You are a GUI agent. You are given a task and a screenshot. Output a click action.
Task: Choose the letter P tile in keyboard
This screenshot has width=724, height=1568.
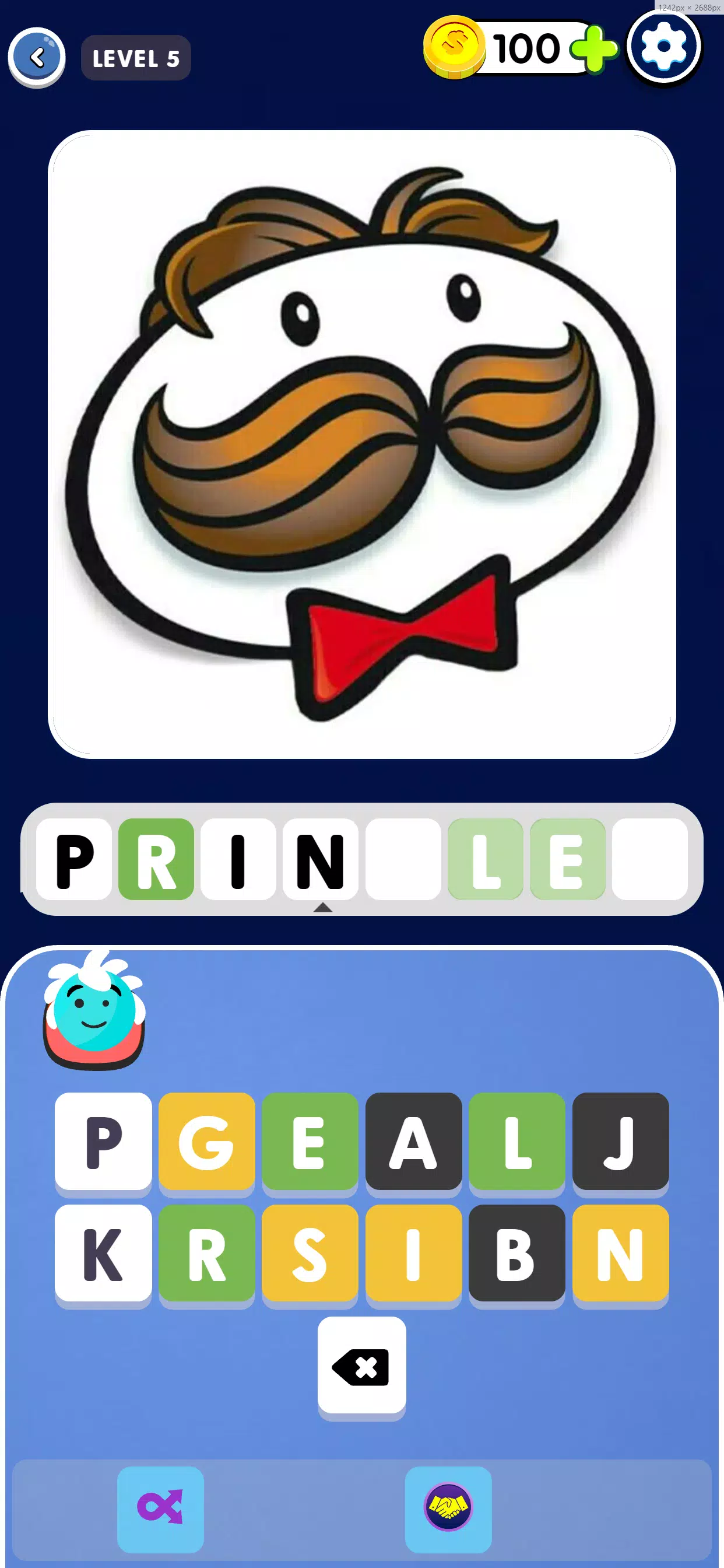click(103, 1140)
